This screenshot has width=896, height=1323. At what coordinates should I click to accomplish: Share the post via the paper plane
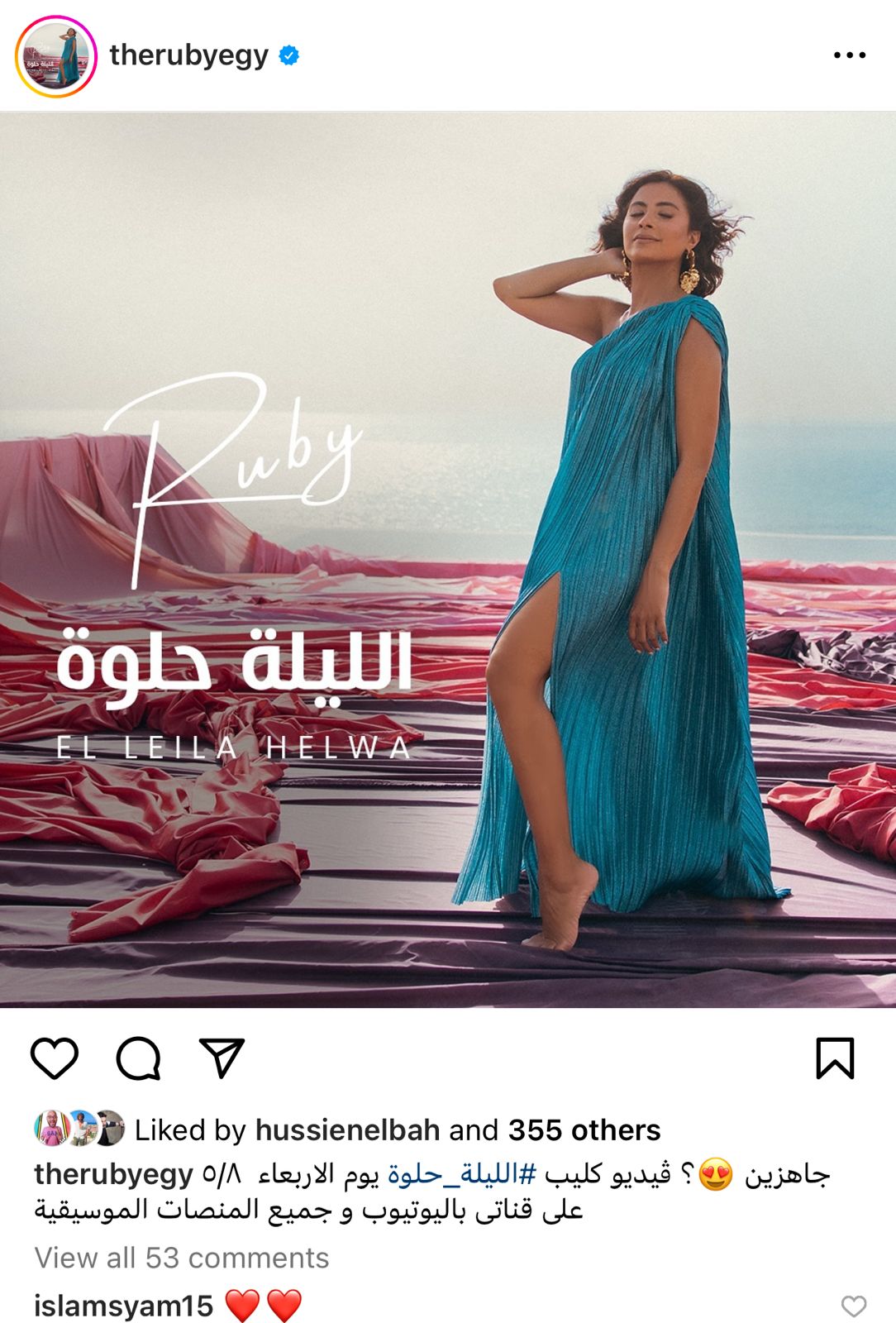pyautogui.click(x=222, y=1057)
